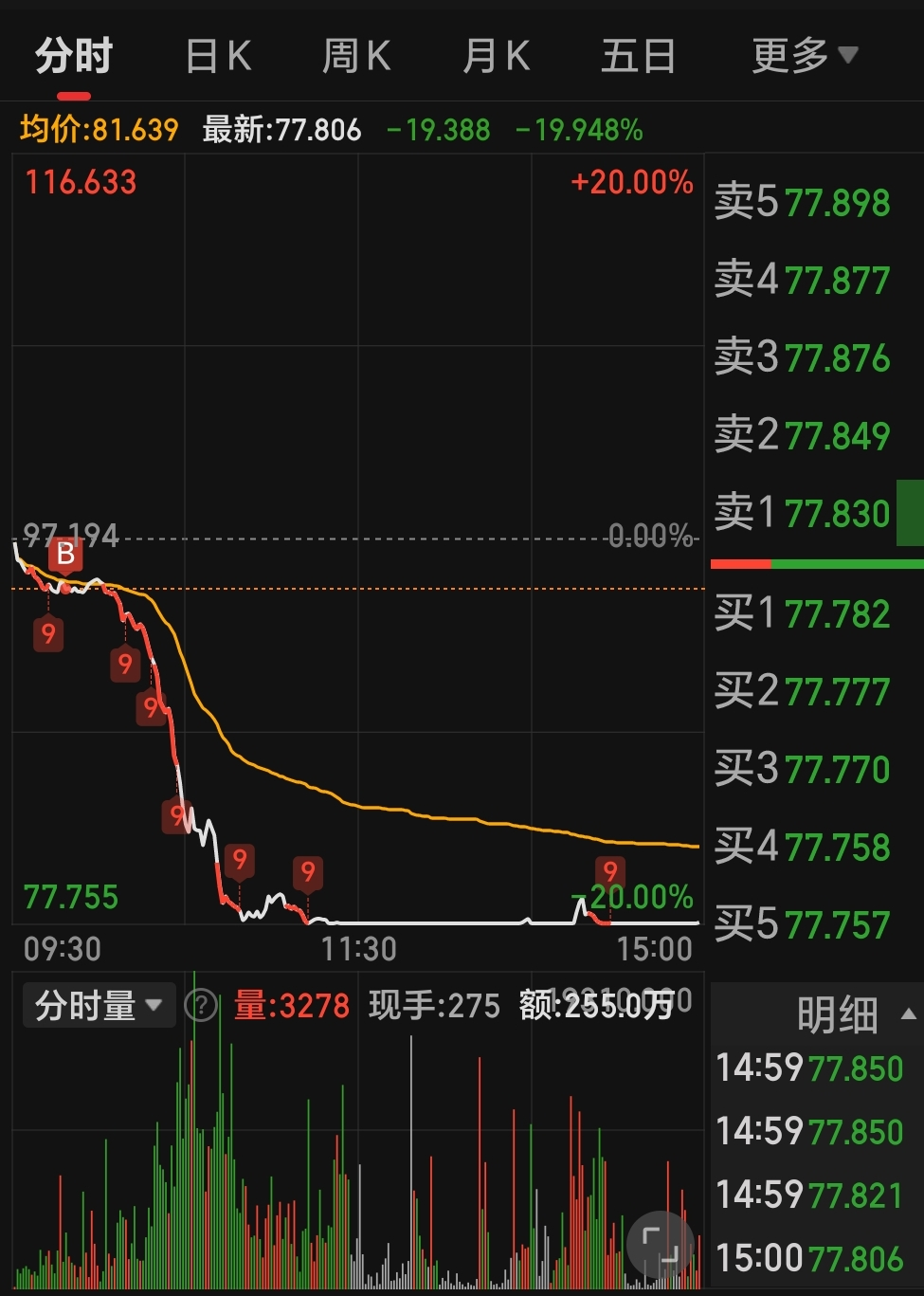The image size is (924, 1296).
Task: Expand the 更多 chart options dropdown
Action: 804,57
